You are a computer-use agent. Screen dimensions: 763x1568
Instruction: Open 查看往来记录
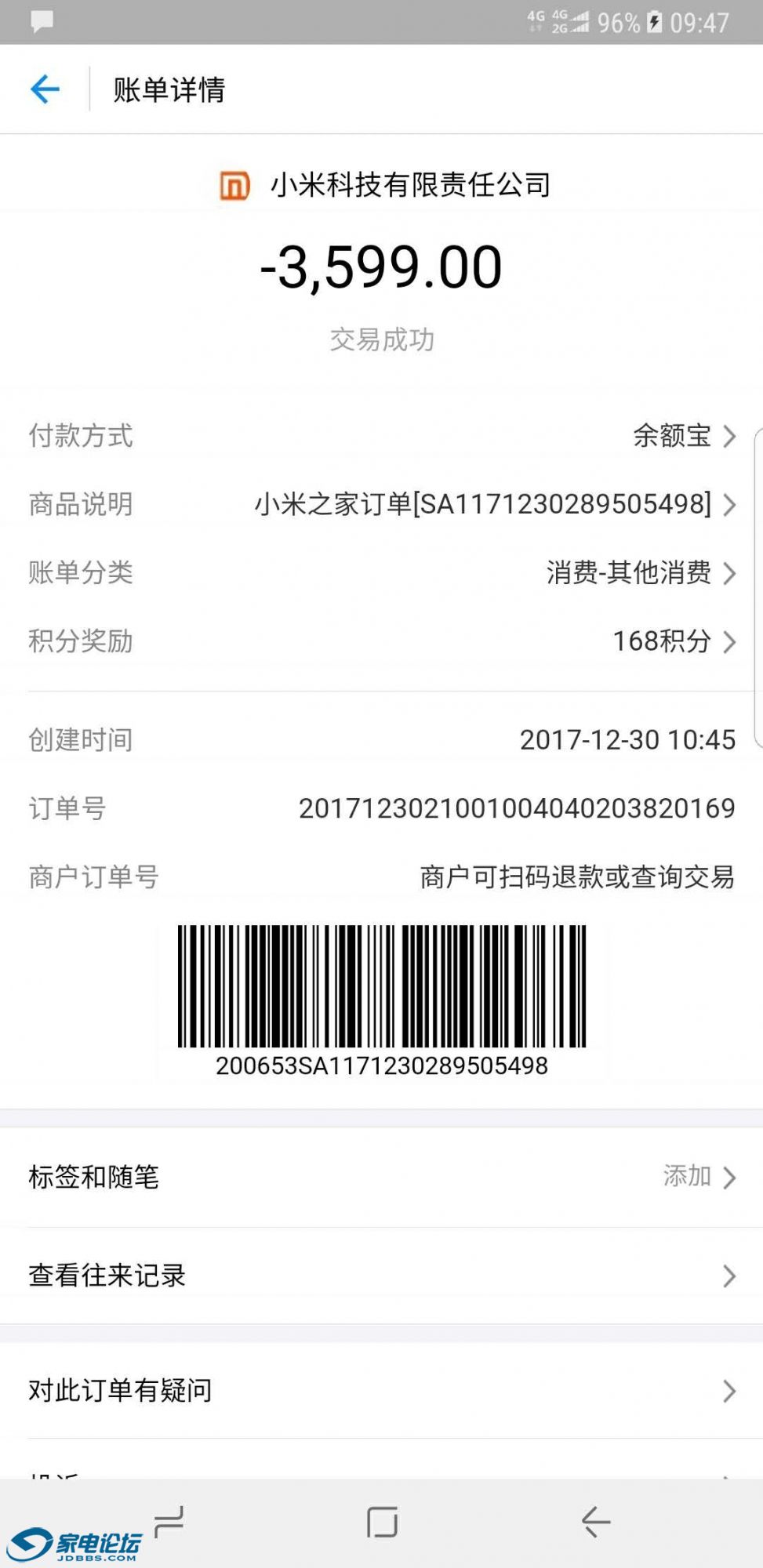[x=381, y=1276]
